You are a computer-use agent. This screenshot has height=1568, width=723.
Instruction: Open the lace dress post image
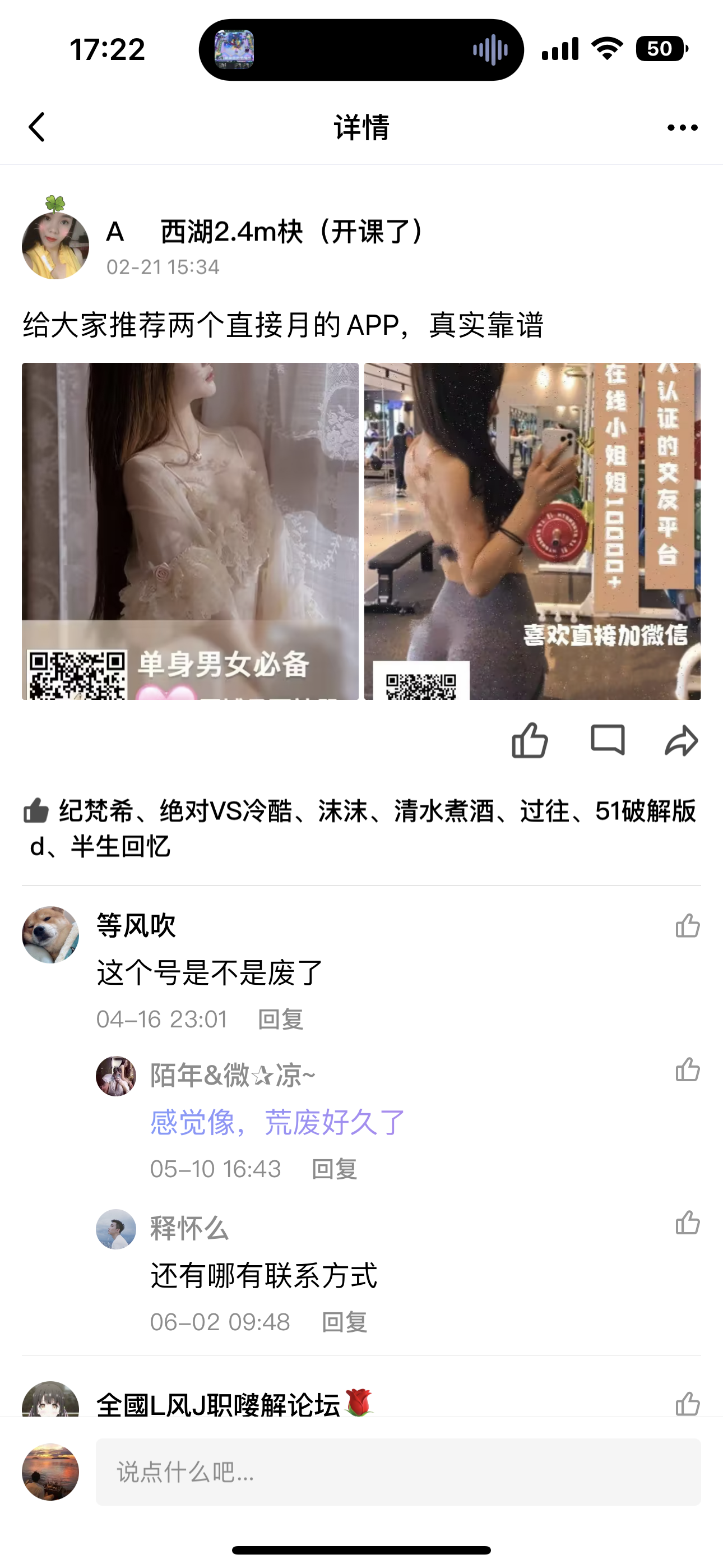tap(190, 531)
